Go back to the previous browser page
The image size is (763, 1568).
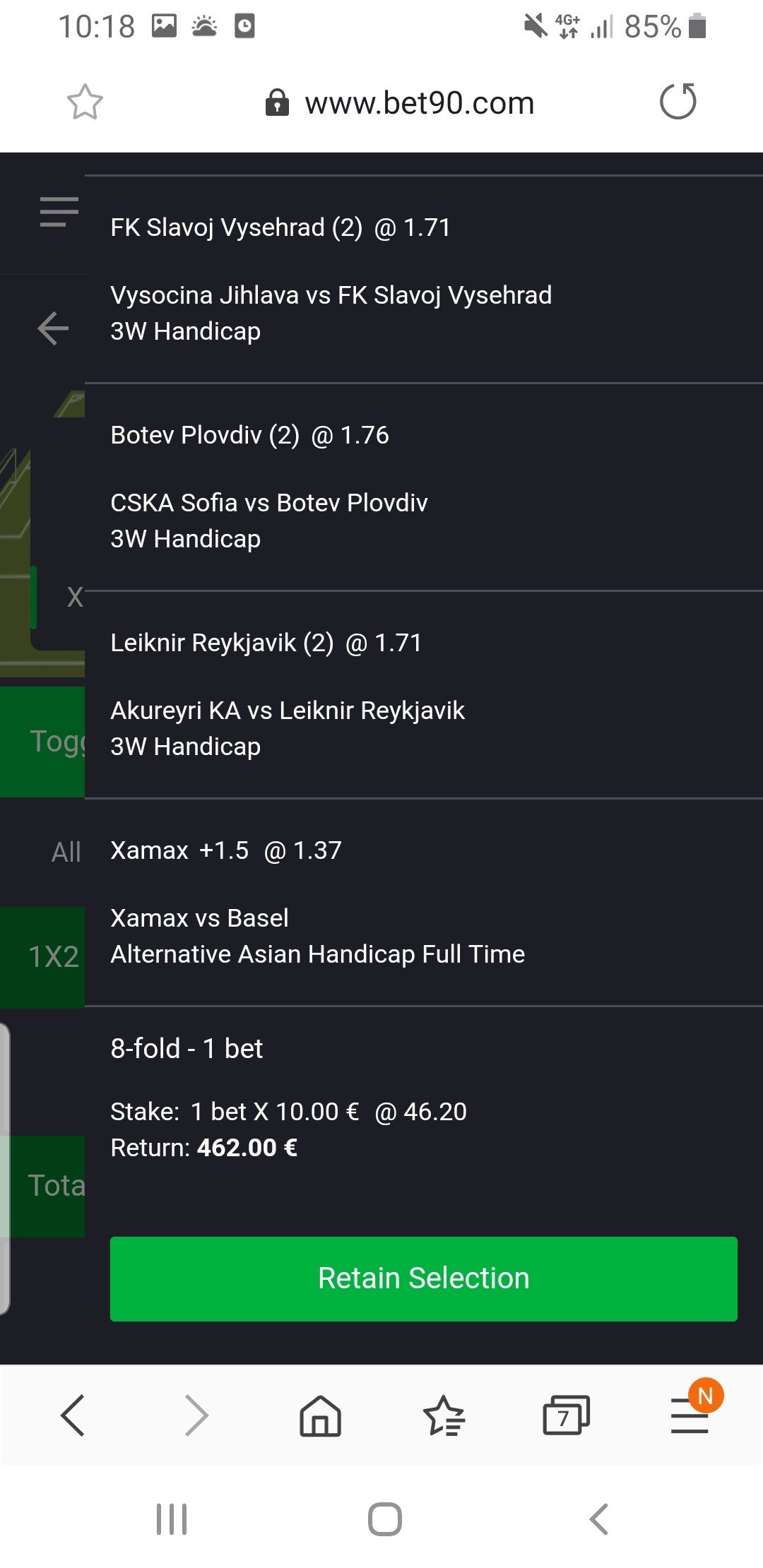tap(73, 1415)
